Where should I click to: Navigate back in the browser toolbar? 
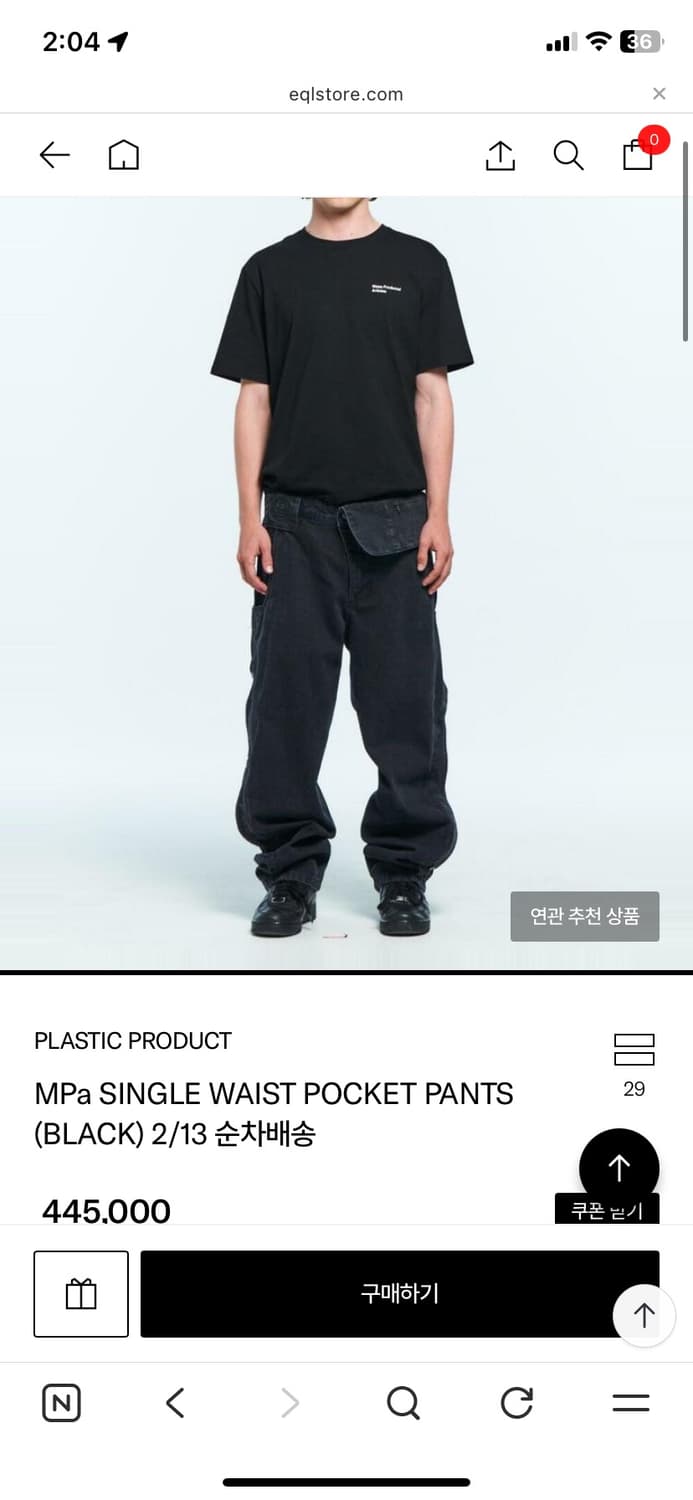175,1403
